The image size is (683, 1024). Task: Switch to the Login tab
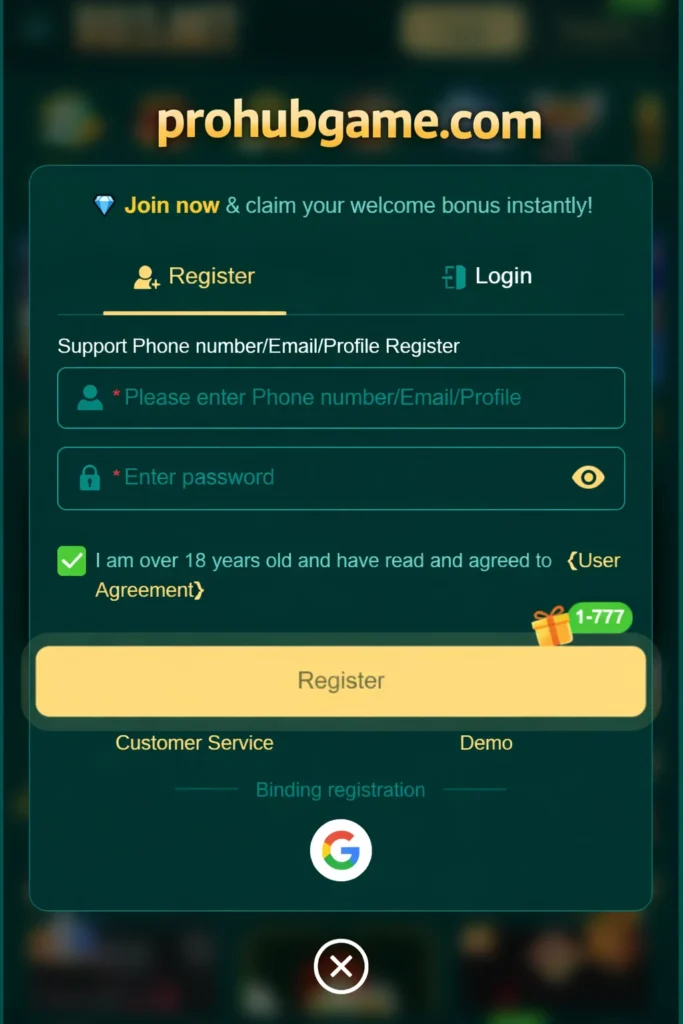click(x=487, y=277)
